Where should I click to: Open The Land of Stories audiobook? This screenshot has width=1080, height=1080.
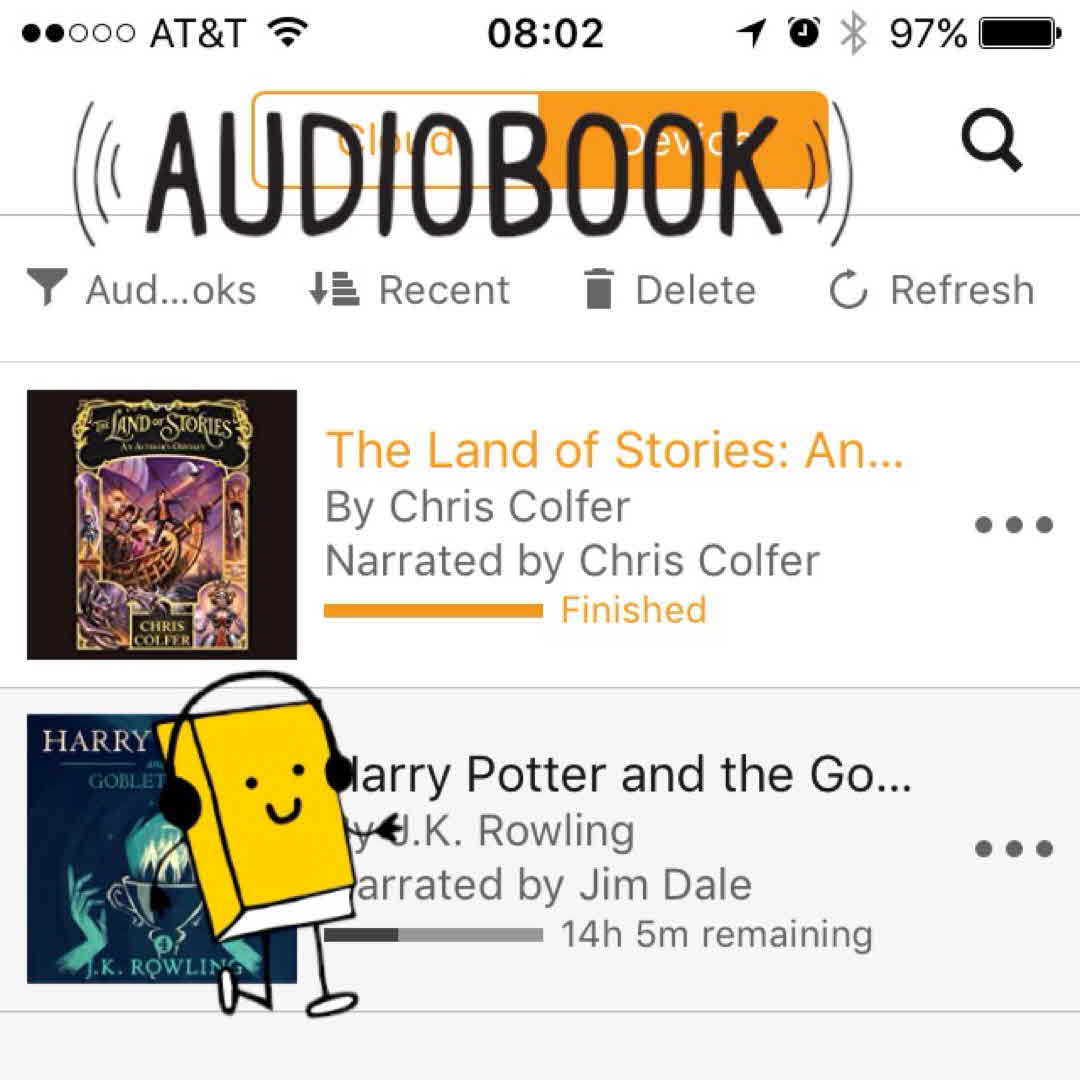(614, 450)
